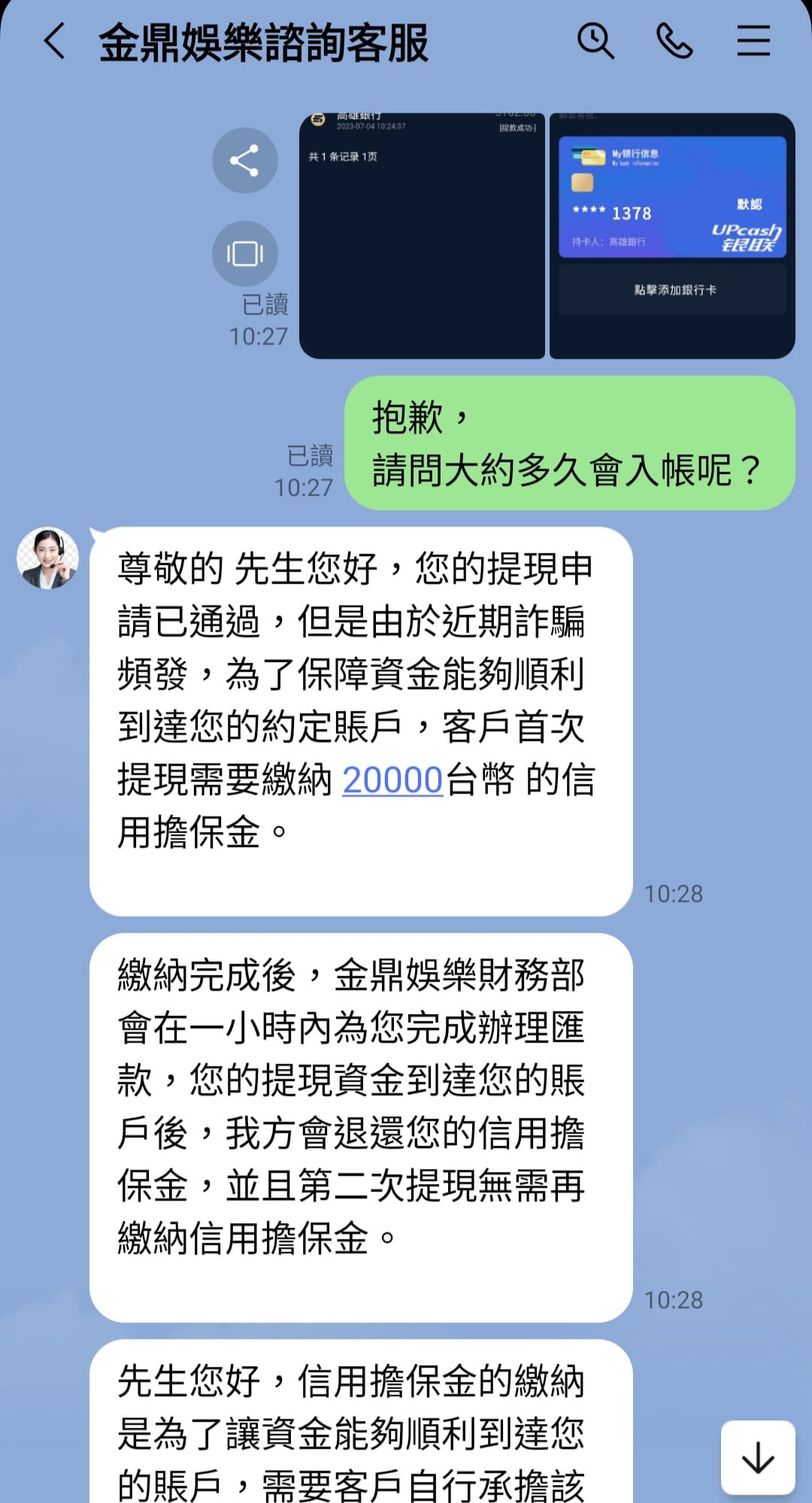The width and height of the screenshot is (812, 1503).
Task: Open the bank card image
Action: 672,235
